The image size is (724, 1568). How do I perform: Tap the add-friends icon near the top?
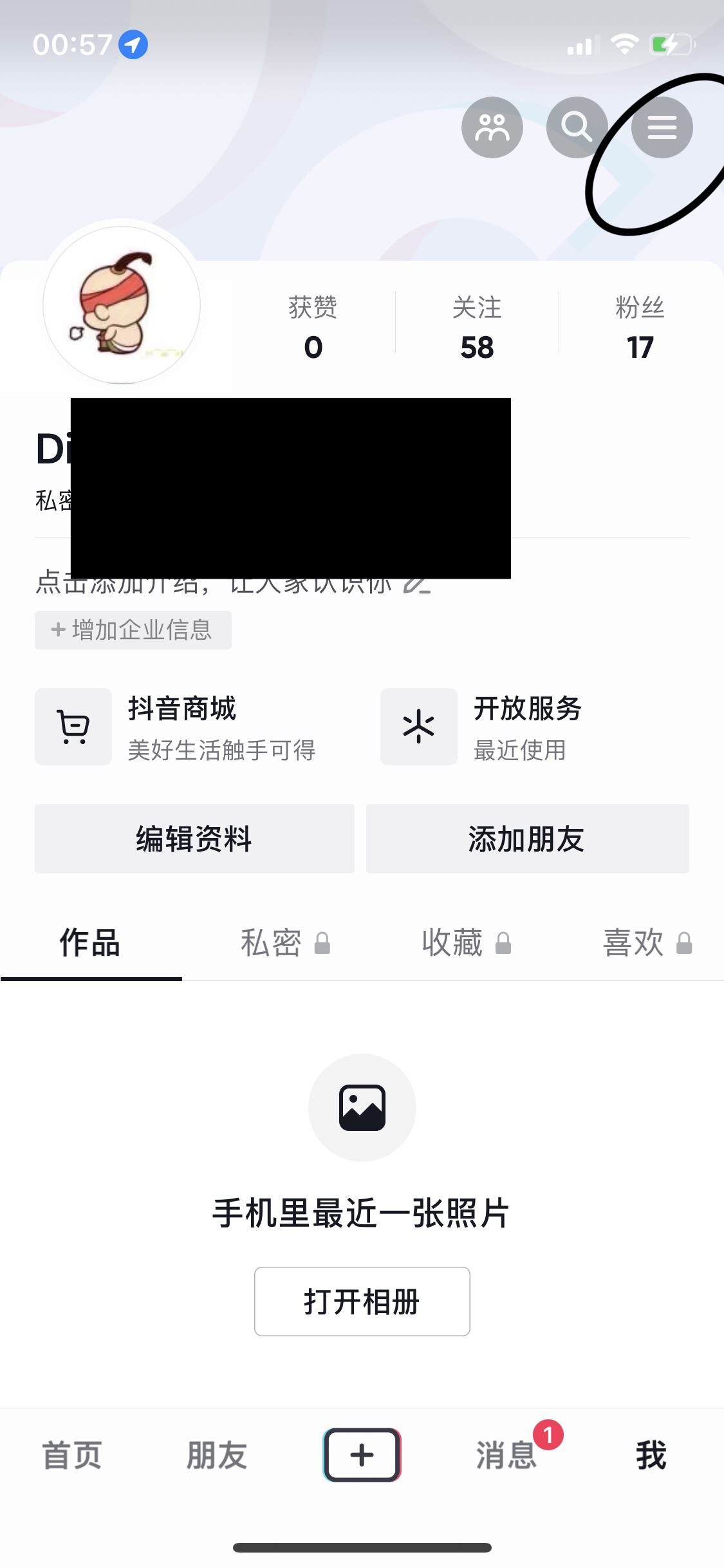coord(492,127)
